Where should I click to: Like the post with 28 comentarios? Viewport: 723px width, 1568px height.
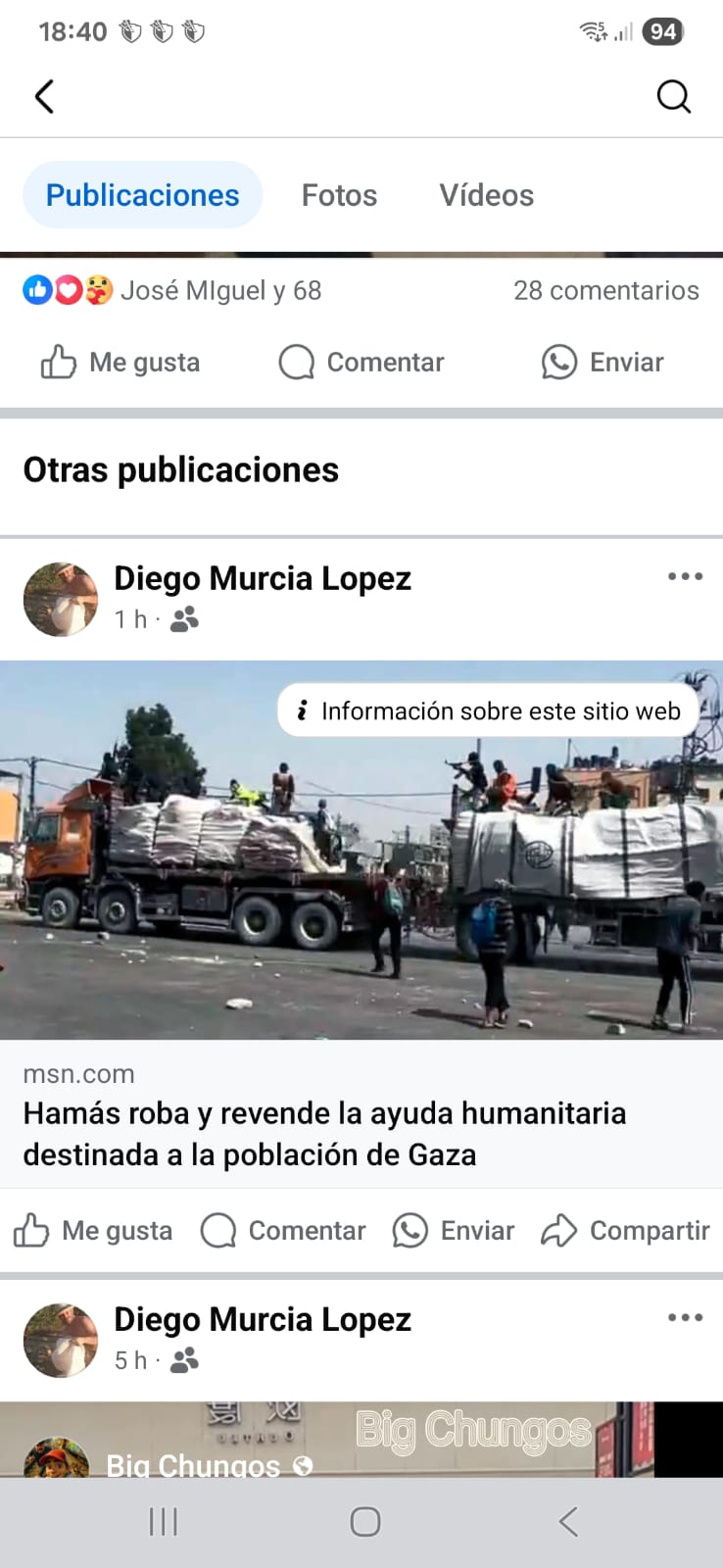coord(120,362)
